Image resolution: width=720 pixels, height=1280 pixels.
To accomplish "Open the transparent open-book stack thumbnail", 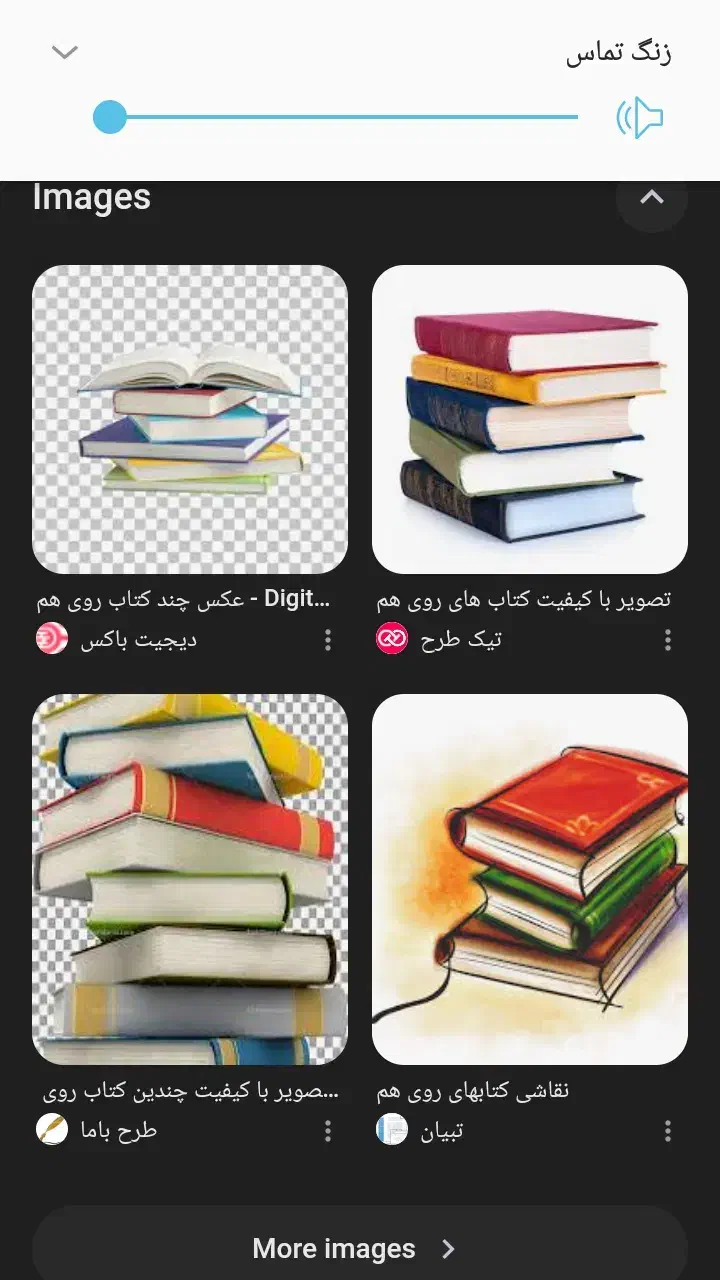I will (x=190, y=418).
